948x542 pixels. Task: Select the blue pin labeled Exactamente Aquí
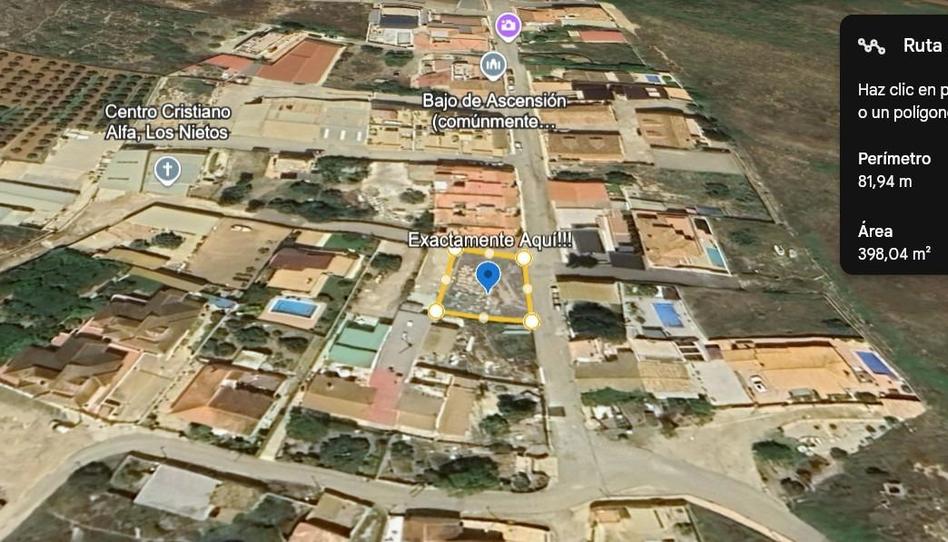[487, 275]
